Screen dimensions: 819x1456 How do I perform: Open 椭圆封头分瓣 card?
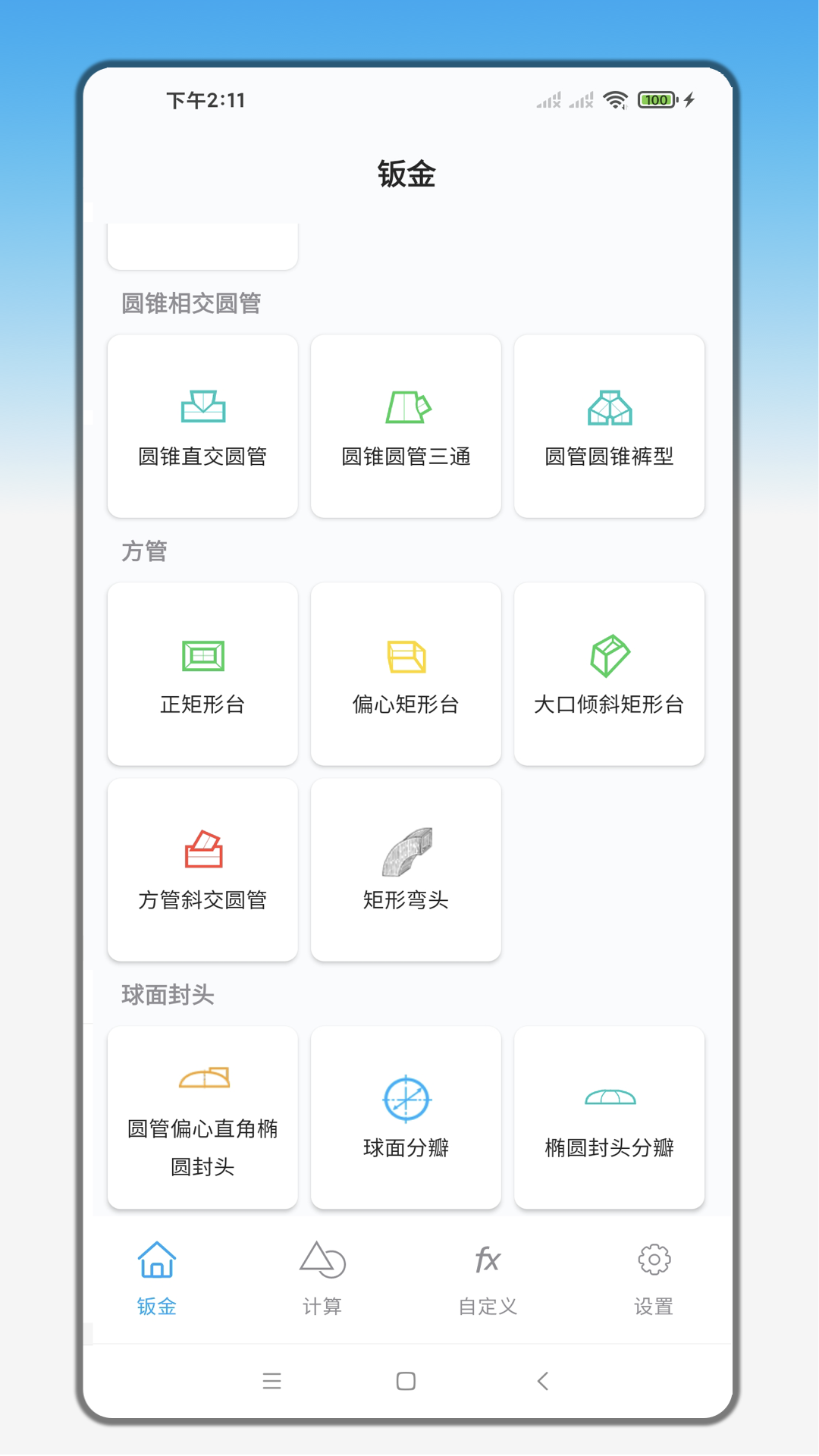click(x=609, y=1118)
